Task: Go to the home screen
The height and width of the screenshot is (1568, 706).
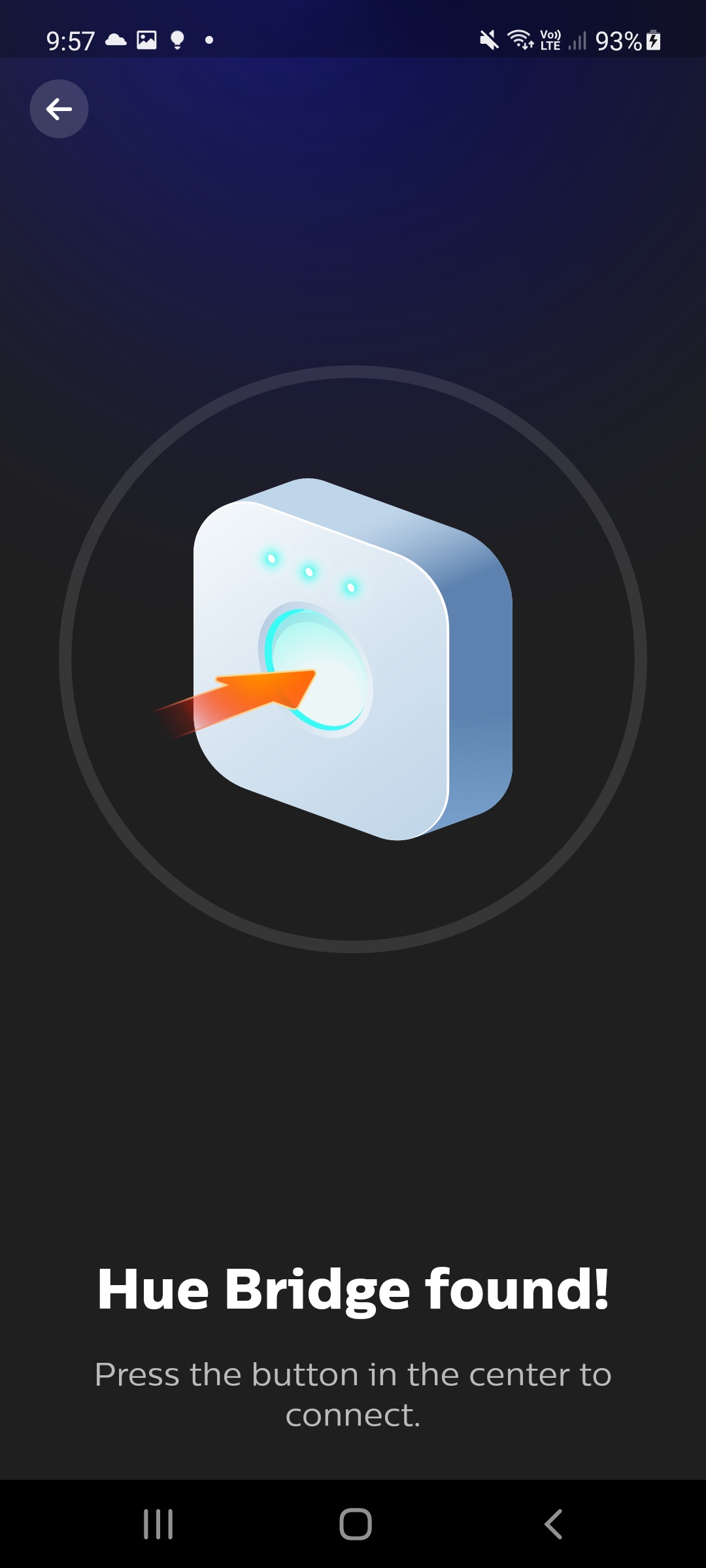Action: click(355, 1524)
